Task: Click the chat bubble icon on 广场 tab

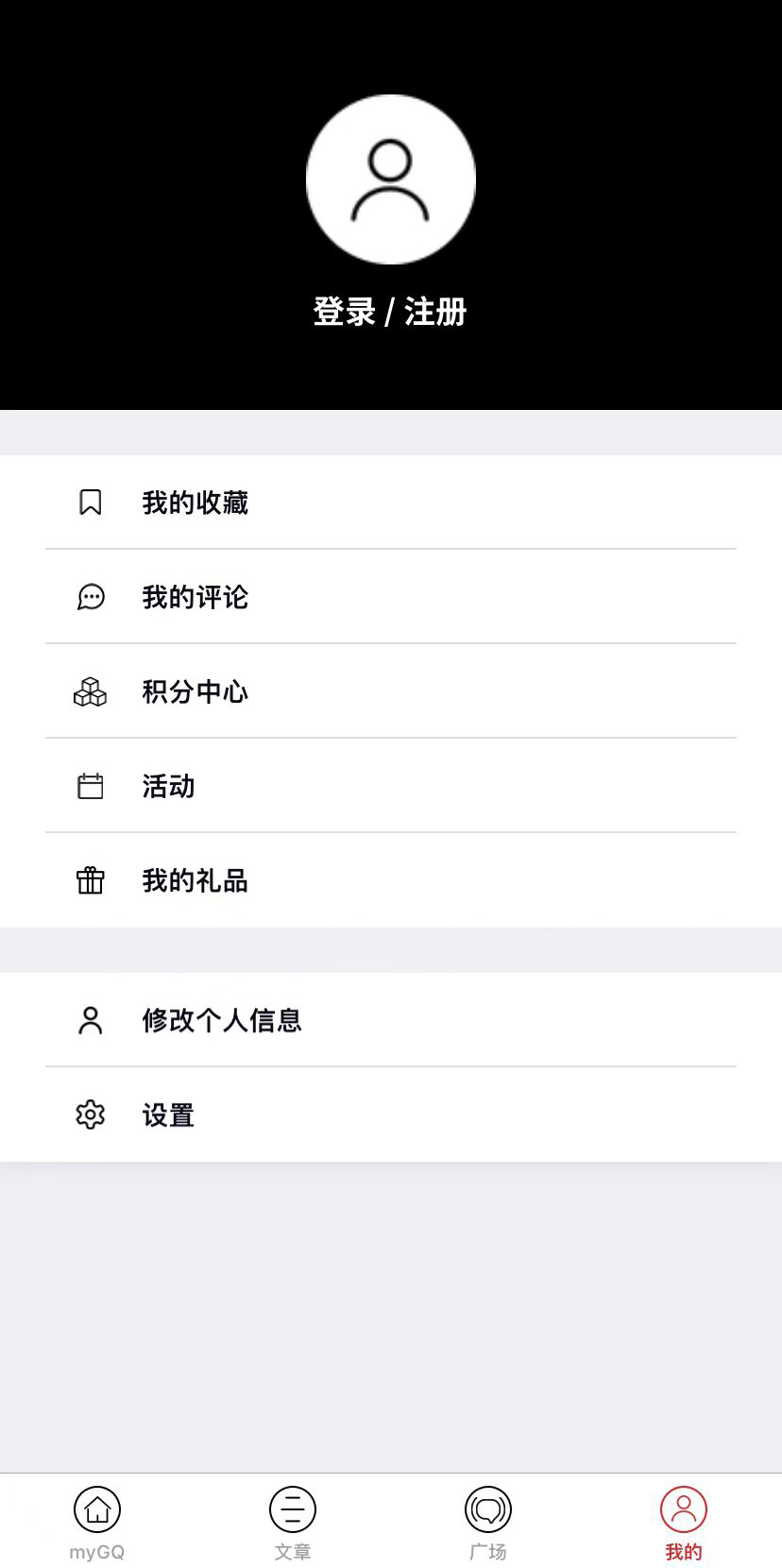Action: click(488, 1508)
